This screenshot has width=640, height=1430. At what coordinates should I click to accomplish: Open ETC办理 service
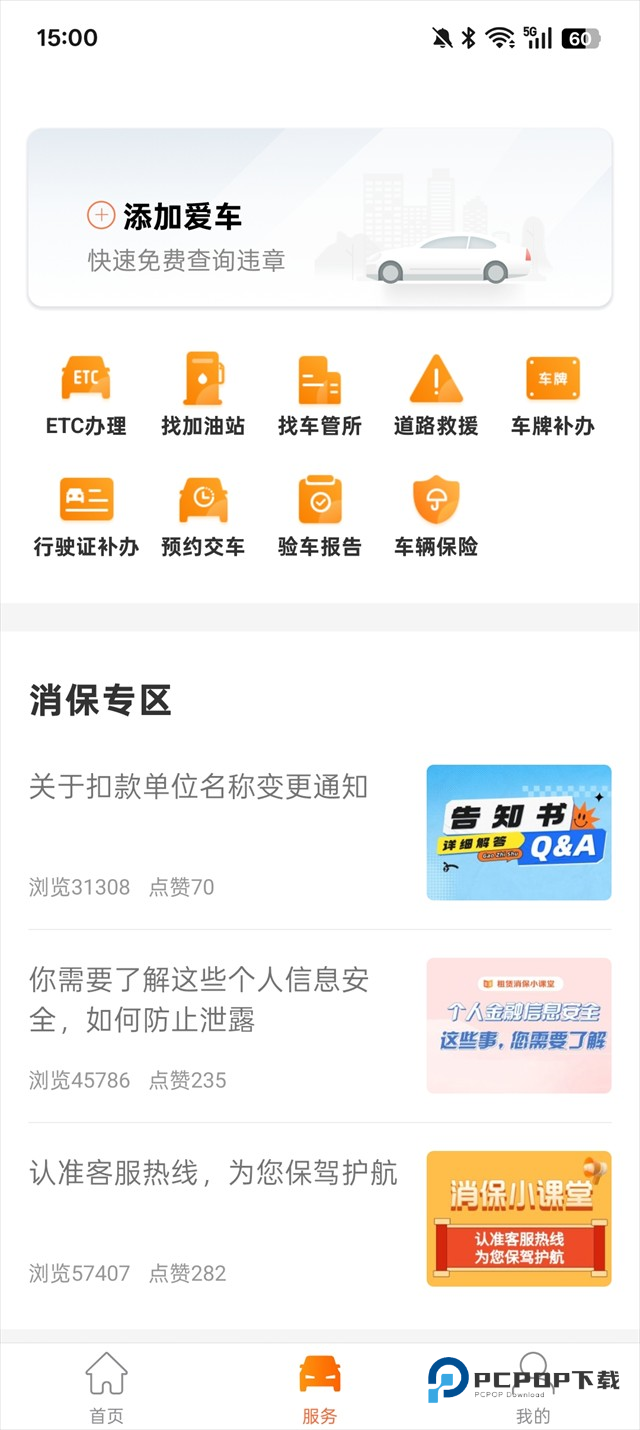pos(86,395)
